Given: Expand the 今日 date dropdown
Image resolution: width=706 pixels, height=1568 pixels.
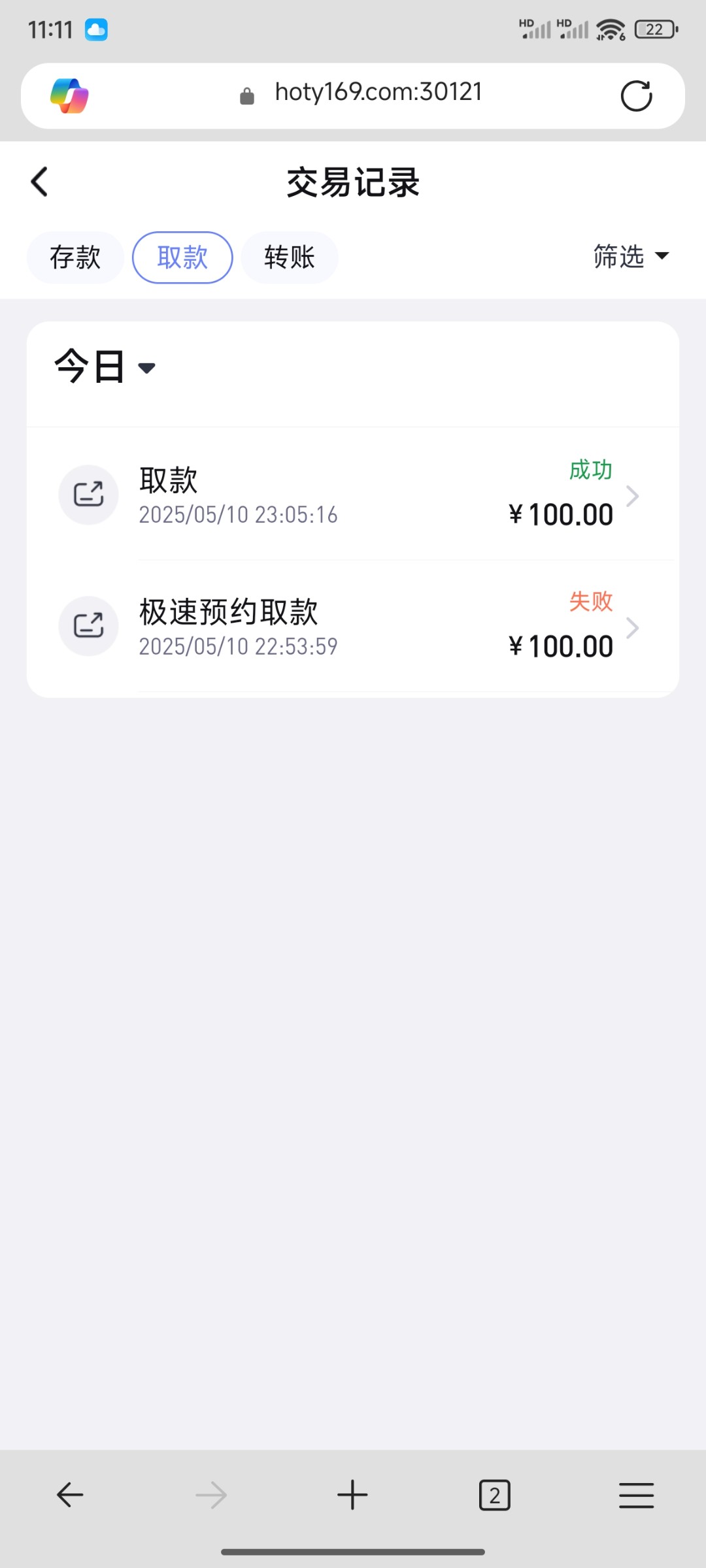Looking at the screenshot, I should tap(105, 367).
